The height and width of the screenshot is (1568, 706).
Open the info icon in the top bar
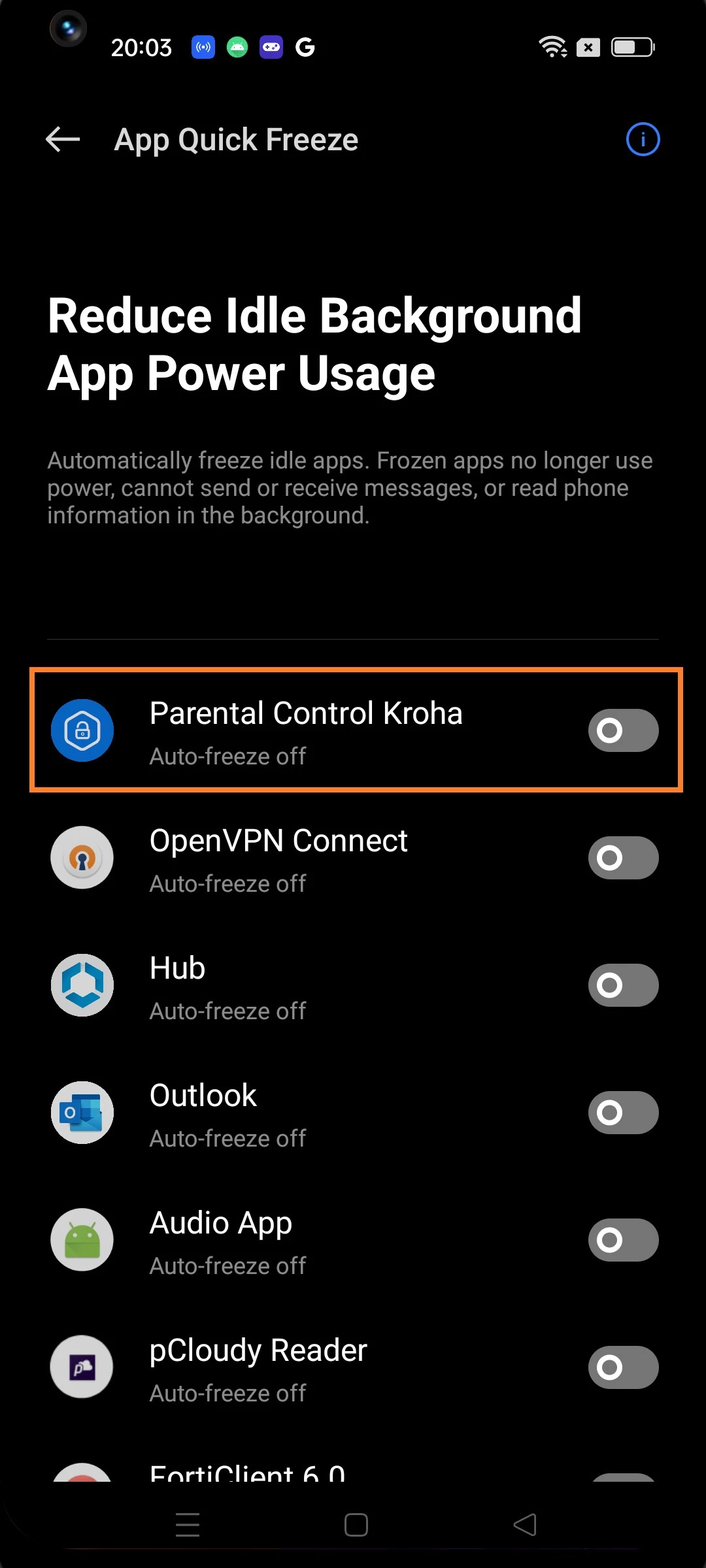[643, 139]
